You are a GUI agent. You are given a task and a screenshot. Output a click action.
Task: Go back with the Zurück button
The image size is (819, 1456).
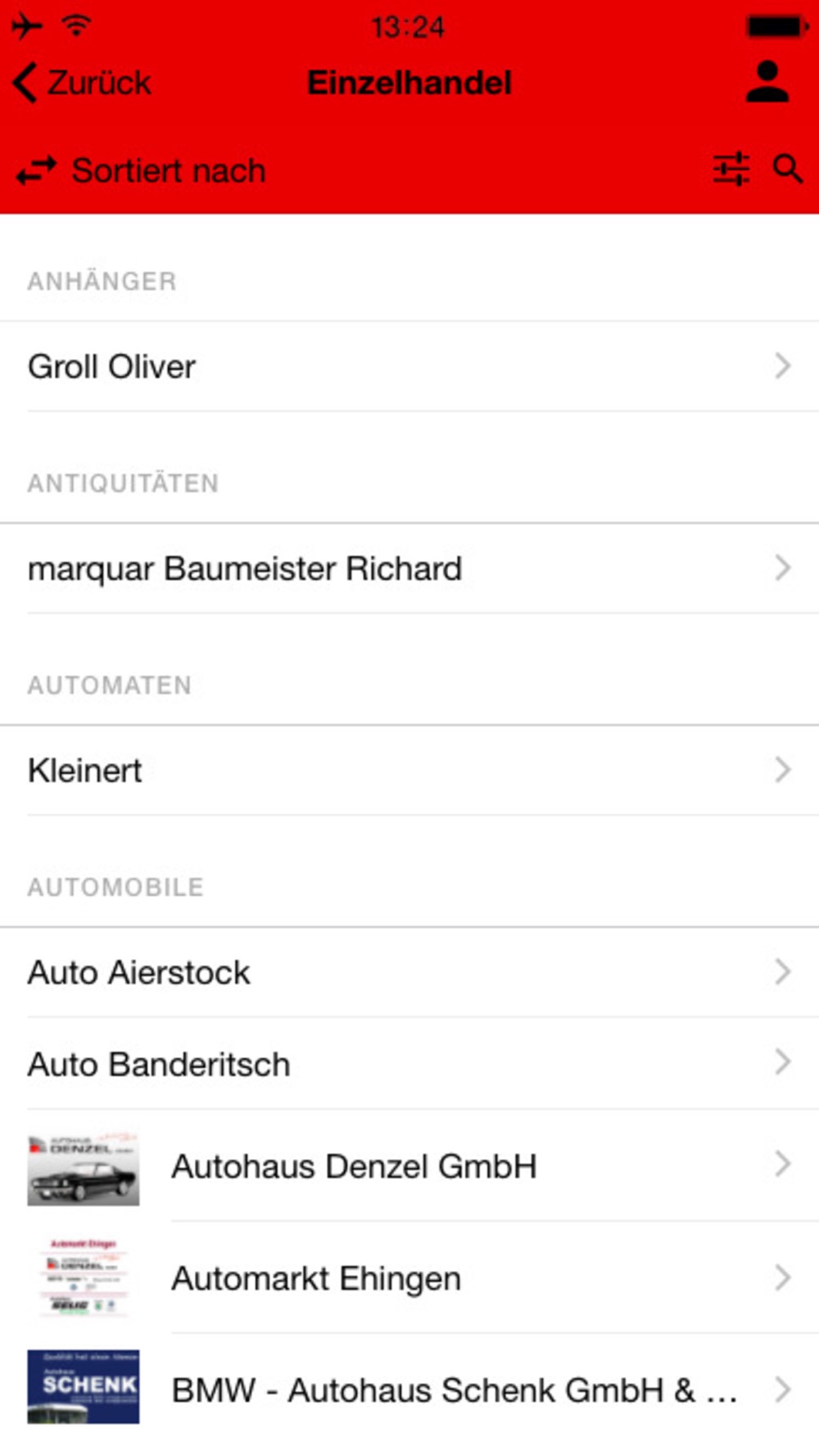click(83, 83)
